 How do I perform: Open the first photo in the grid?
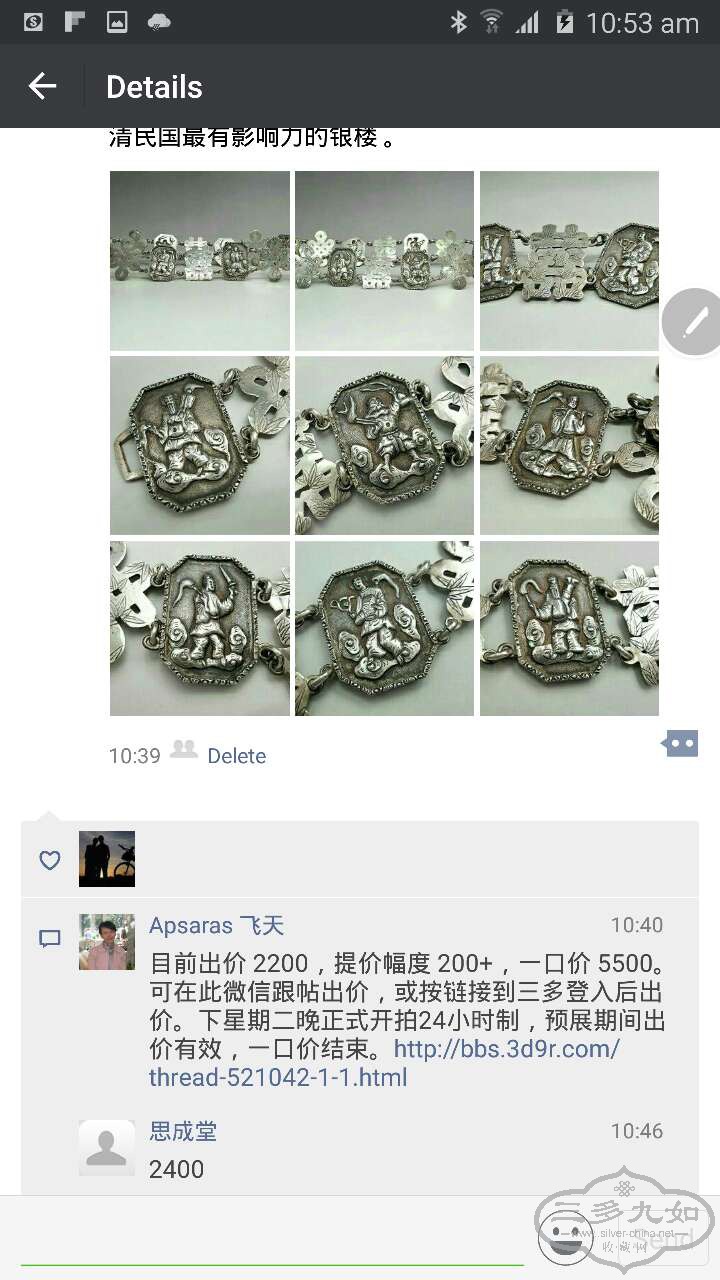[200, 260]
